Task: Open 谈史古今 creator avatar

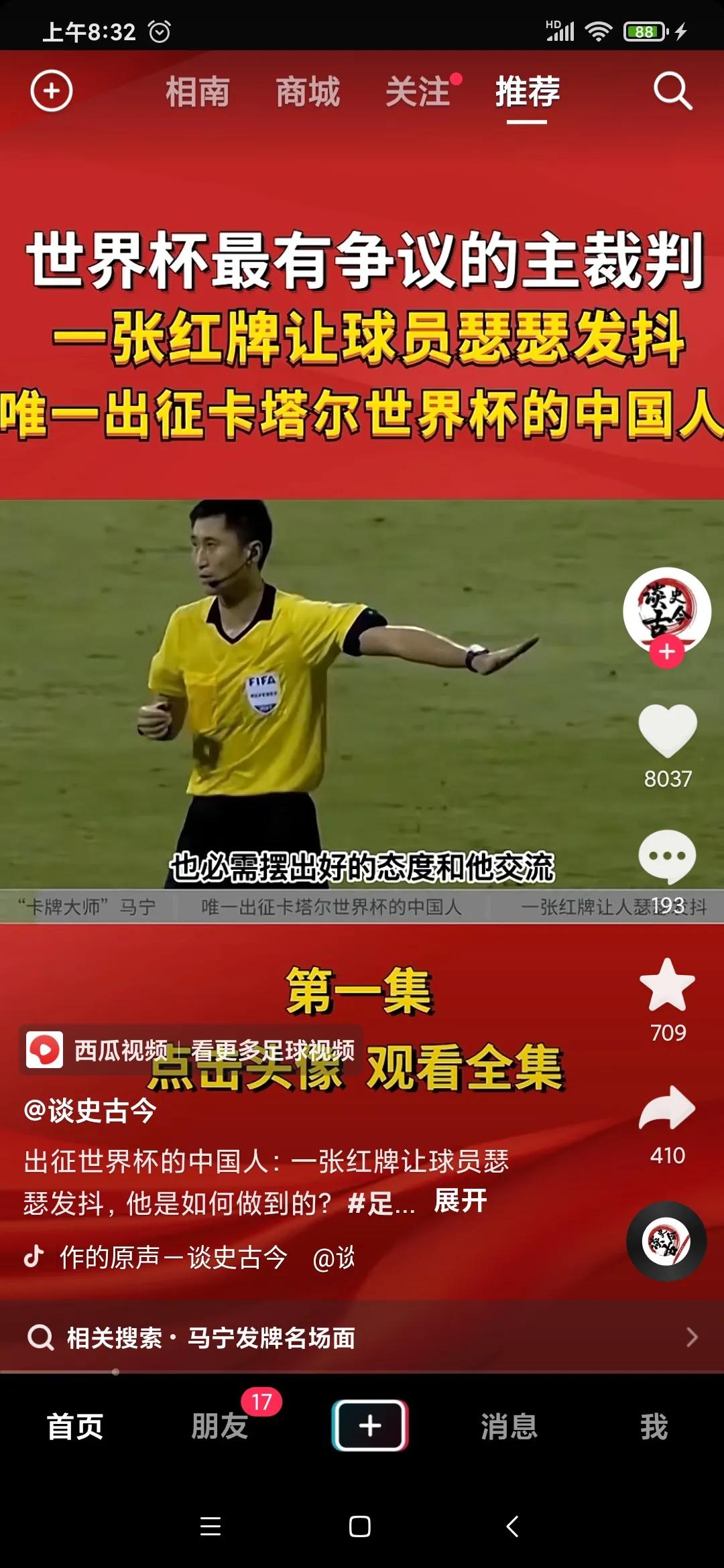Action: (666, 608)
